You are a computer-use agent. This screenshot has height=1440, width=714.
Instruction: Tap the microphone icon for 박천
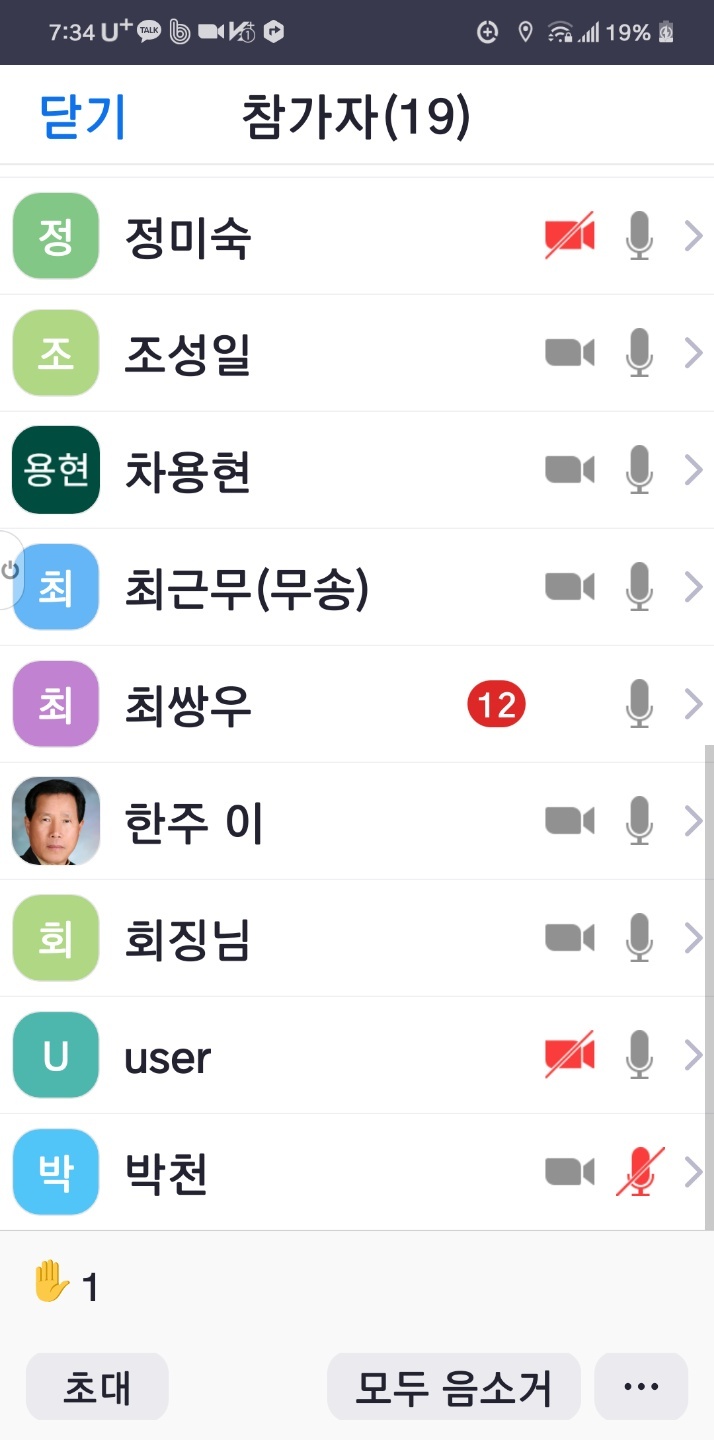point(639,1173)
